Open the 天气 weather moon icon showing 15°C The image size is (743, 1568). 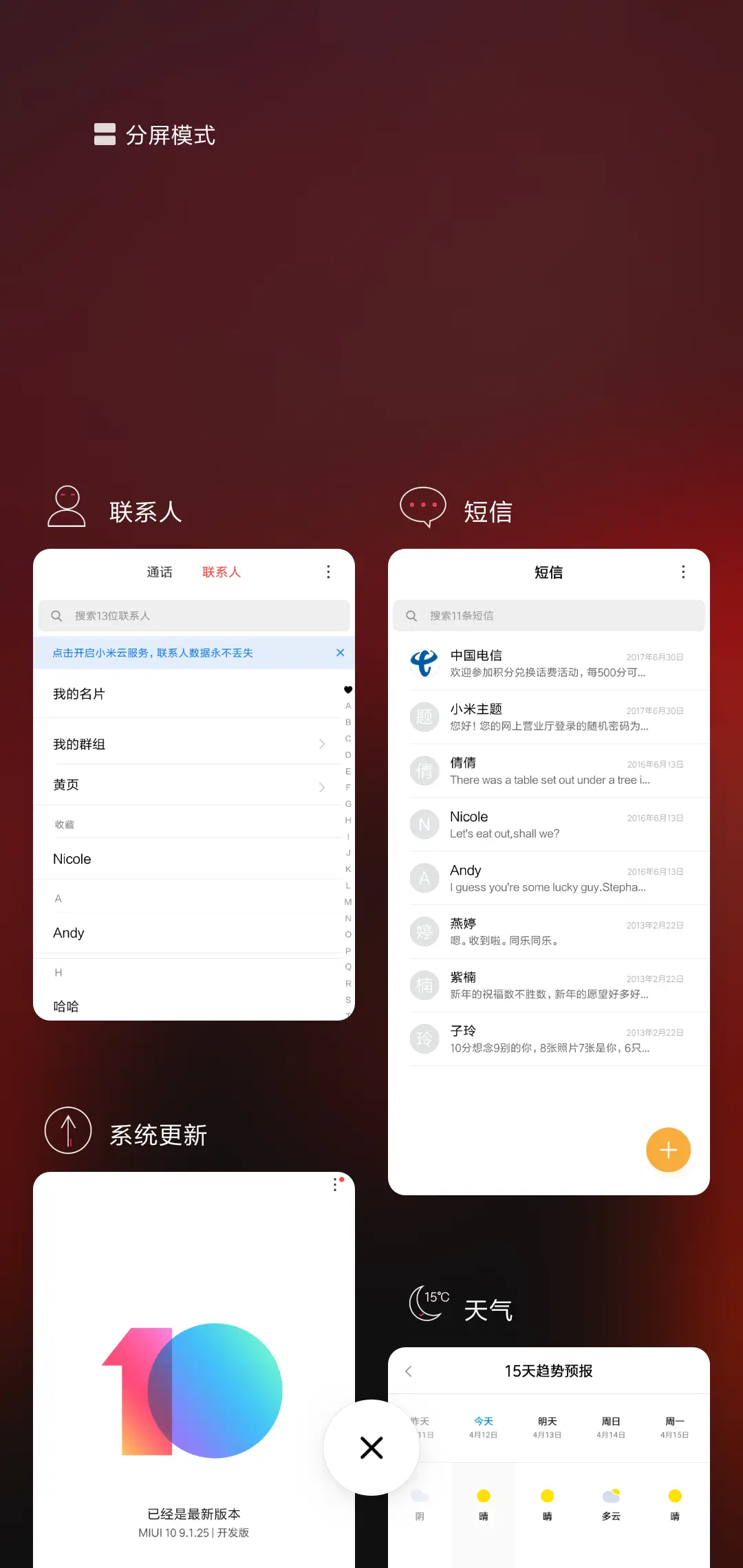427,1303
